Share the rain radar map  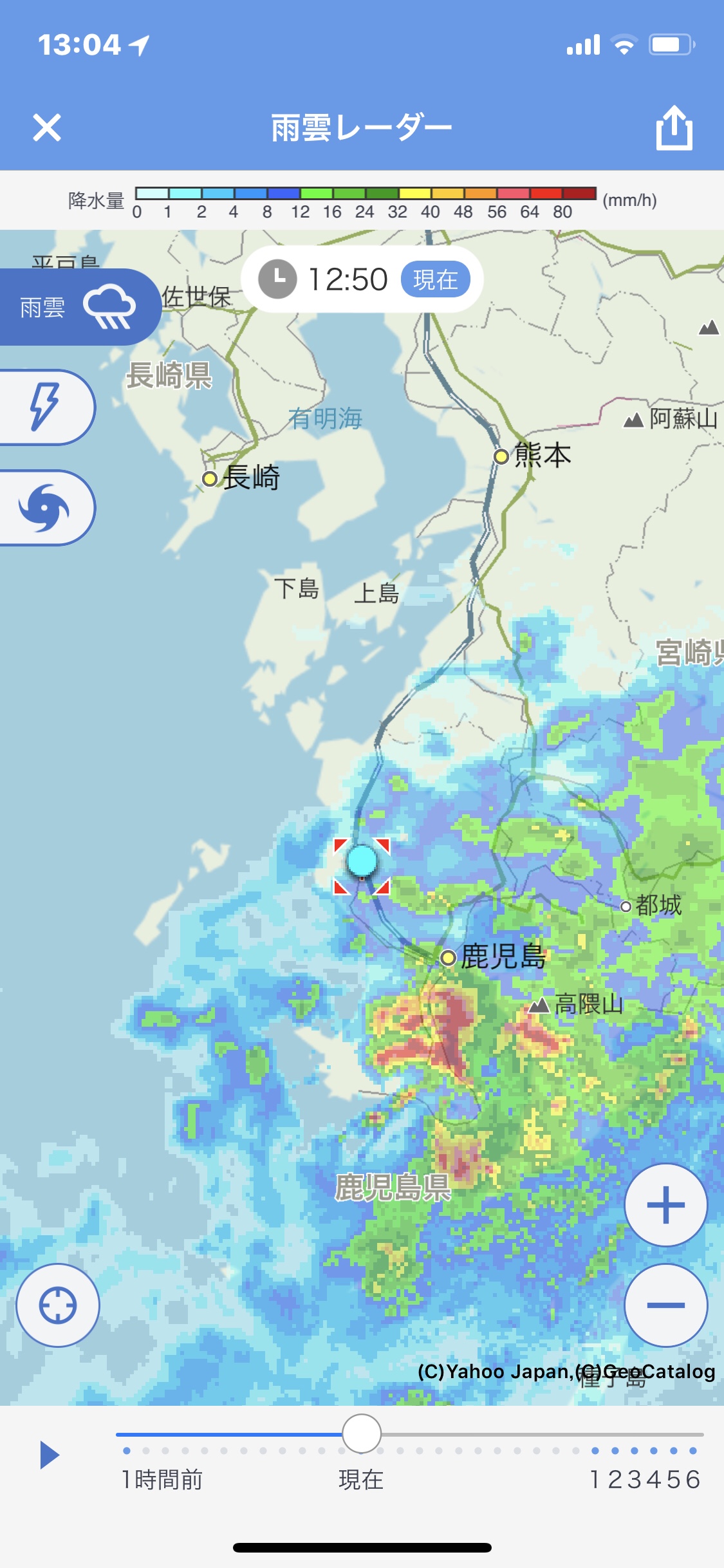[674, 127]
